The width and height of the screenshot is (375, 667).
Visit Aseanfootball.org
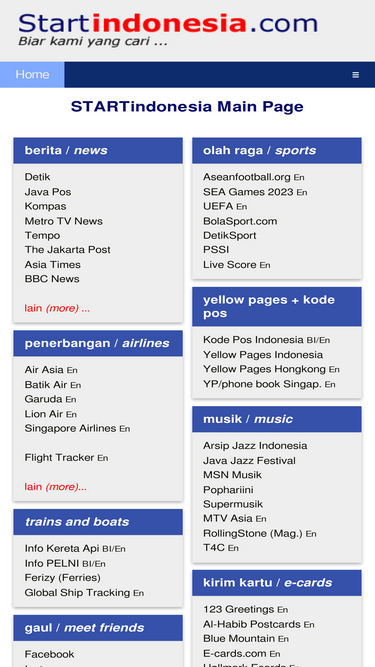click(x=247, y=177)
